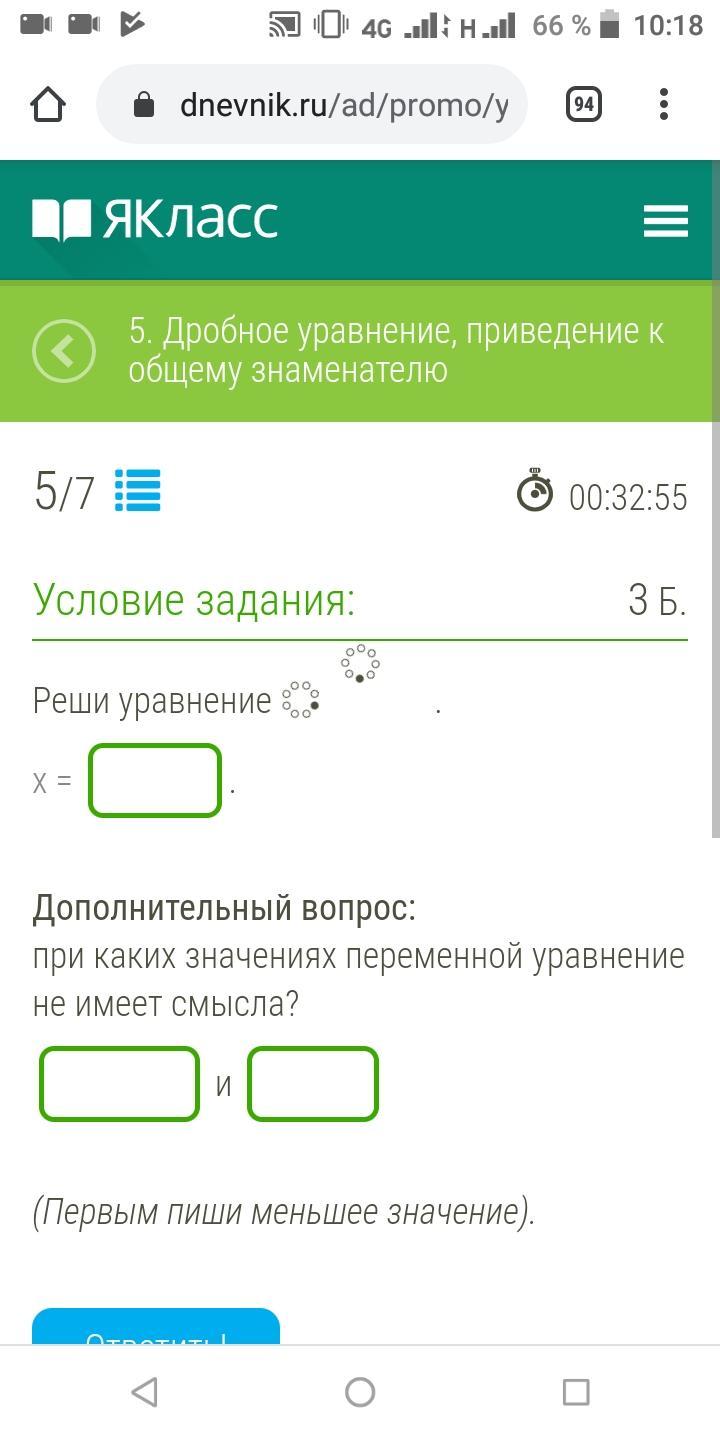Open the task list icon beside 5/7
This screenshot has width=720, height=1440.
pos(138,491)
